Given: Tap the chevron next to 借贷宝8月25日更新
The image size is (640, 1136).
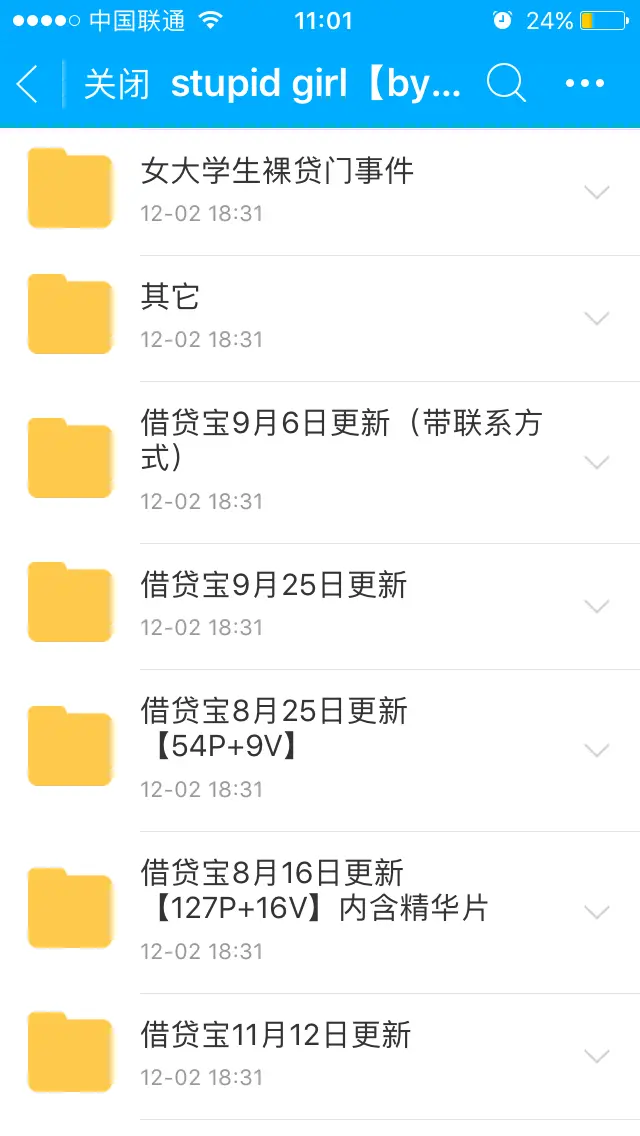Looking at the screenshot, I should point(597,751).
